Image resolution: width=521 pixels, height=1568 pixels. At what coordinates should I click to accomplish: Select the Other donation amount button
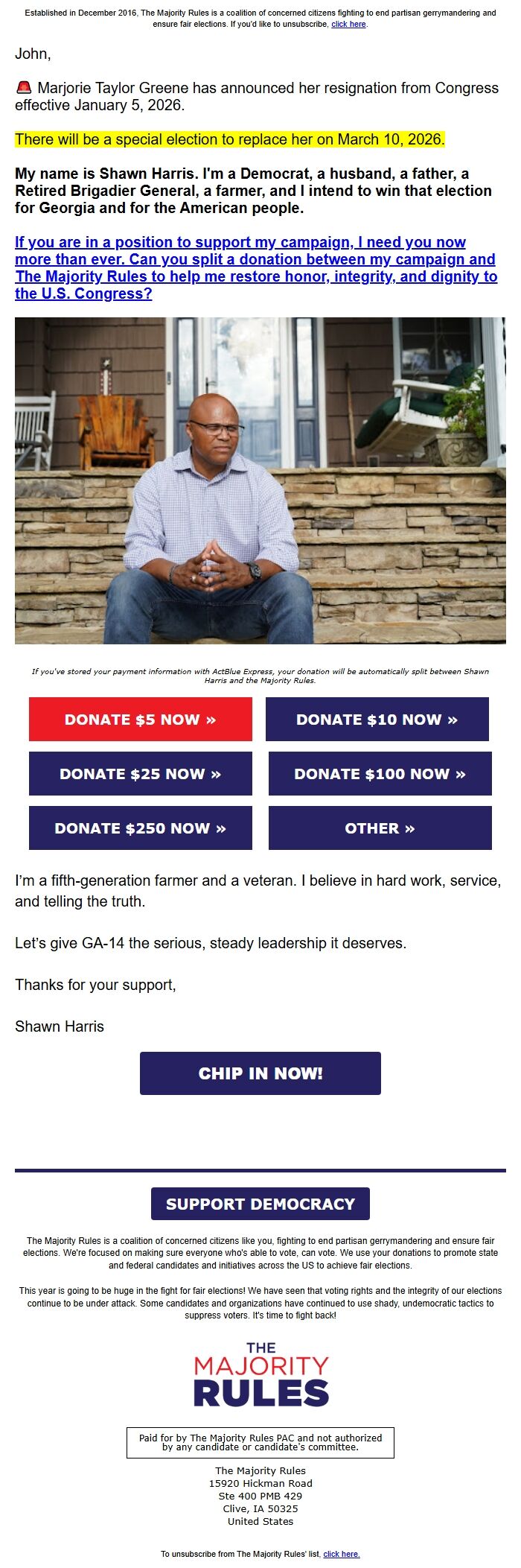[x=380, y=828]
